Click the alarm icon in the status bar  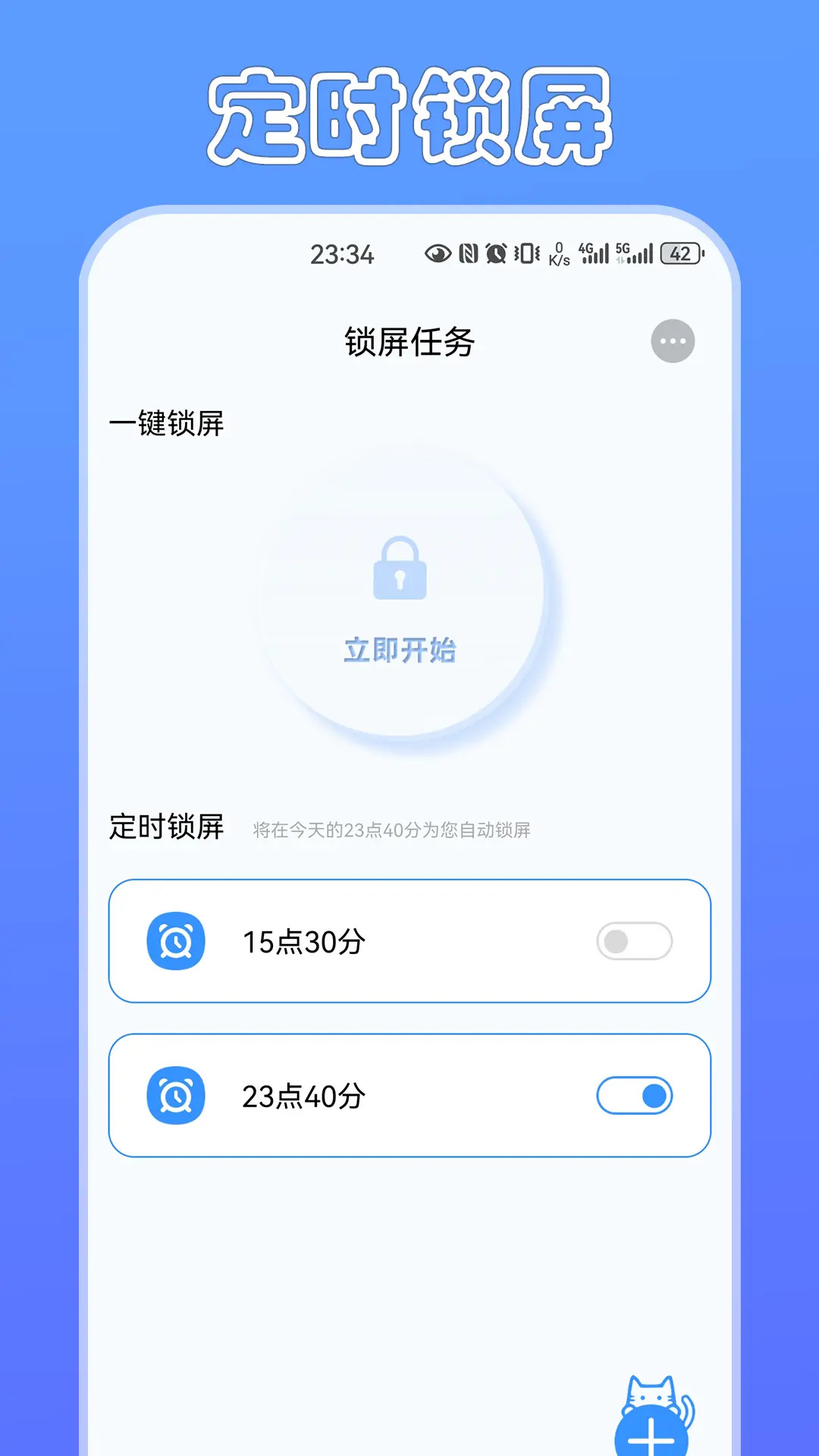(496, 255)
